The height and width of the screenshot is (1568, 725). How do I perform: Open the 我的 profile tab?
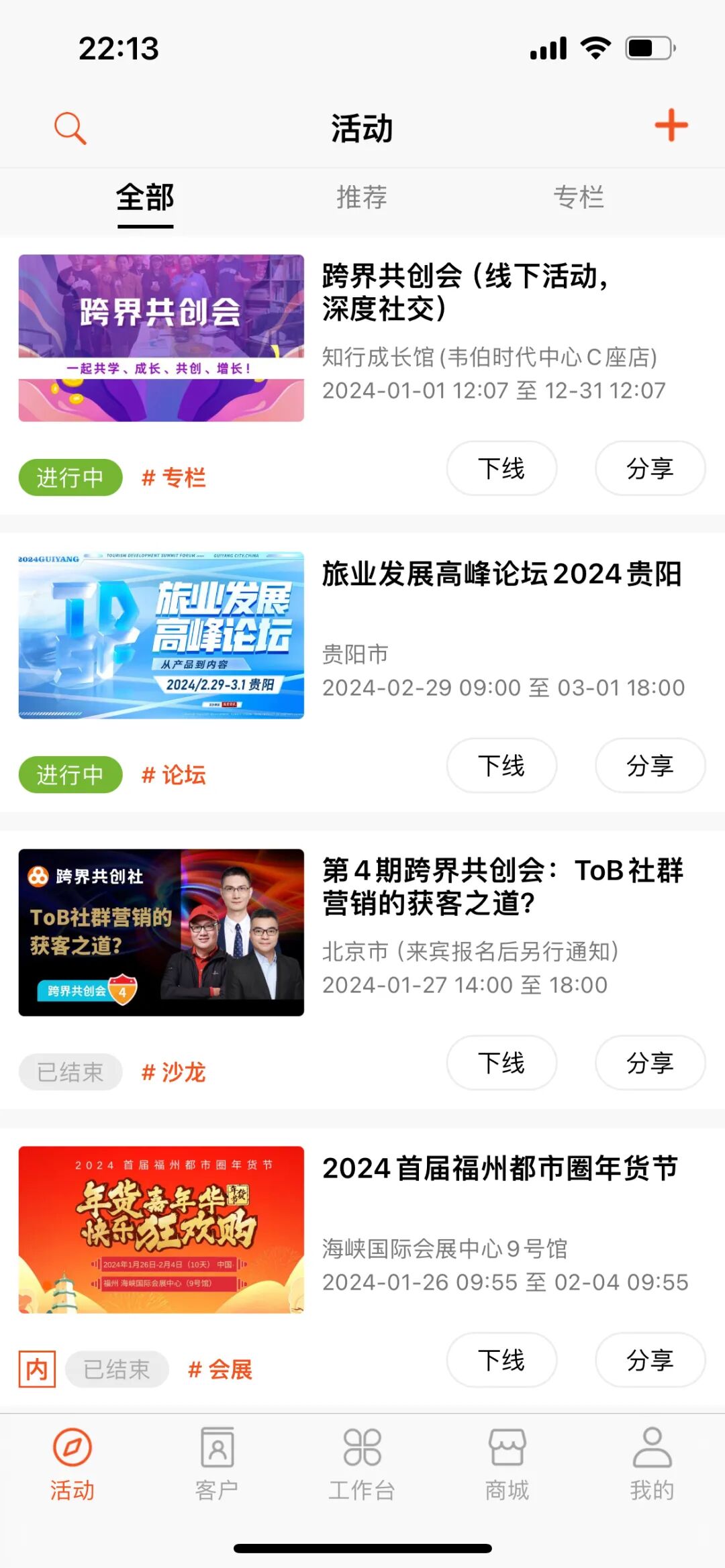pyautogui.click(x=652, y=1464)
